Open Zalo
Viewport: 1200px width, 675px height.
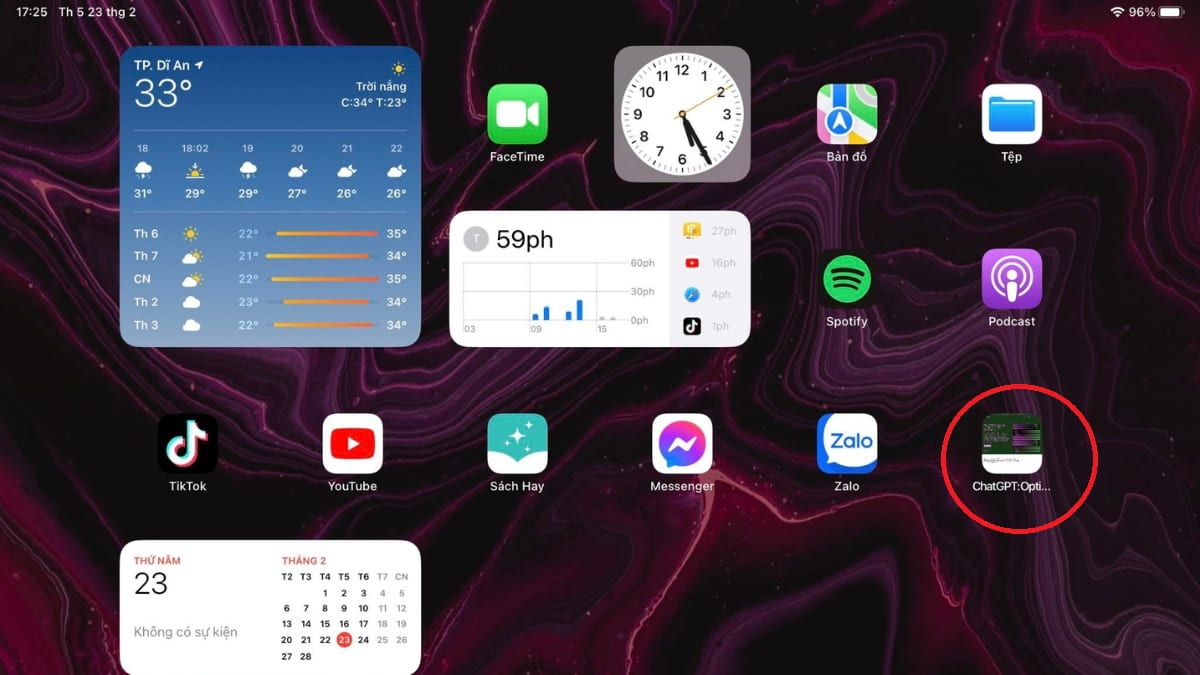tap(847, 444)
